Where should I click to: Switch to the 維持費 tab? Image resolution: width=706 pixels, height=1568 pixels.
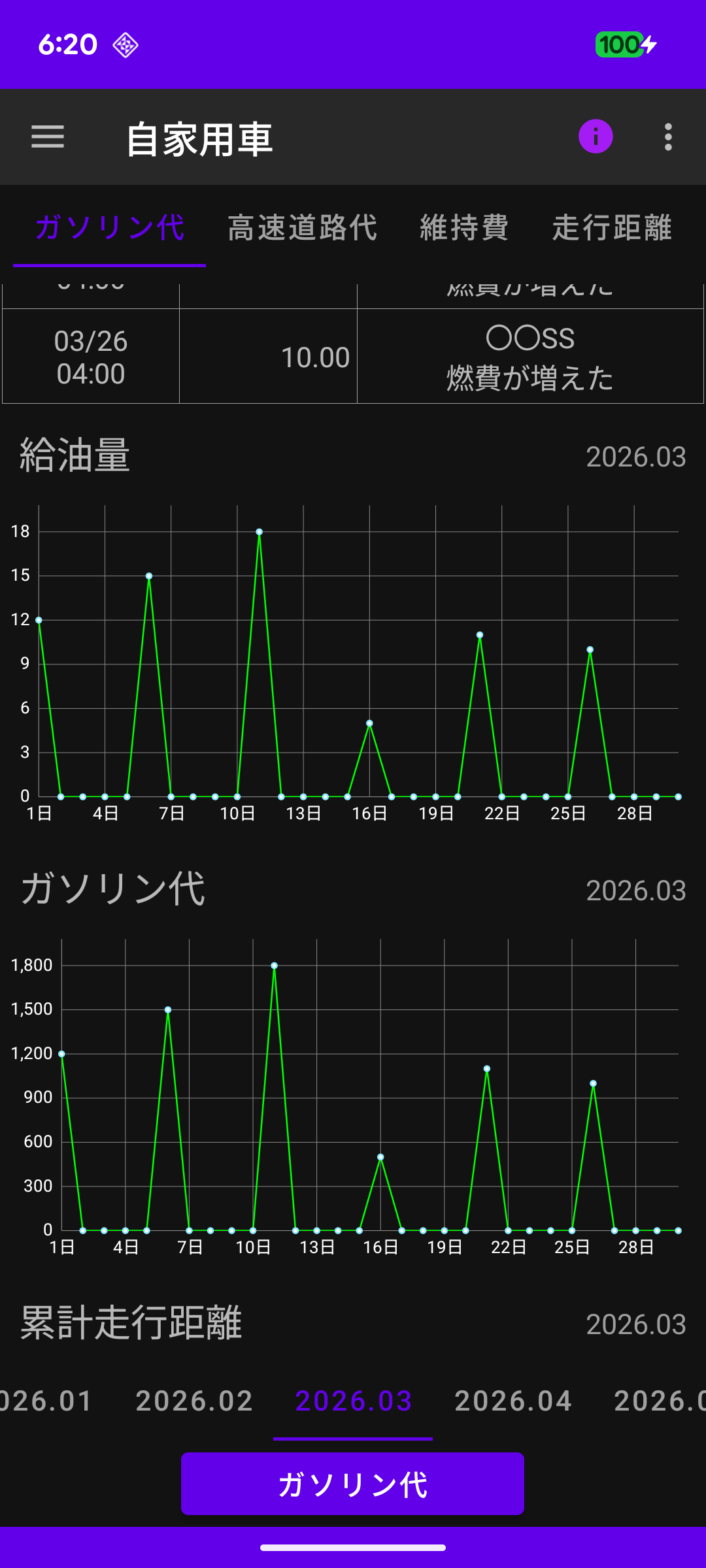coord(464,228)
